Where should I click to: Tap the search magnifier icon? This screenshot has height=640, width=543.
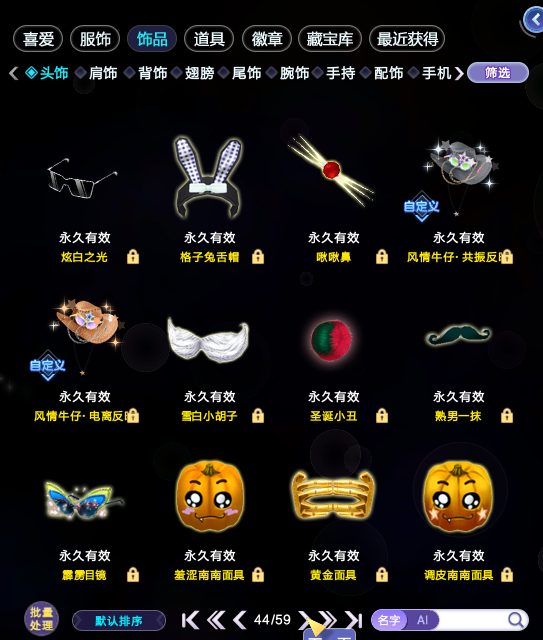516,620
